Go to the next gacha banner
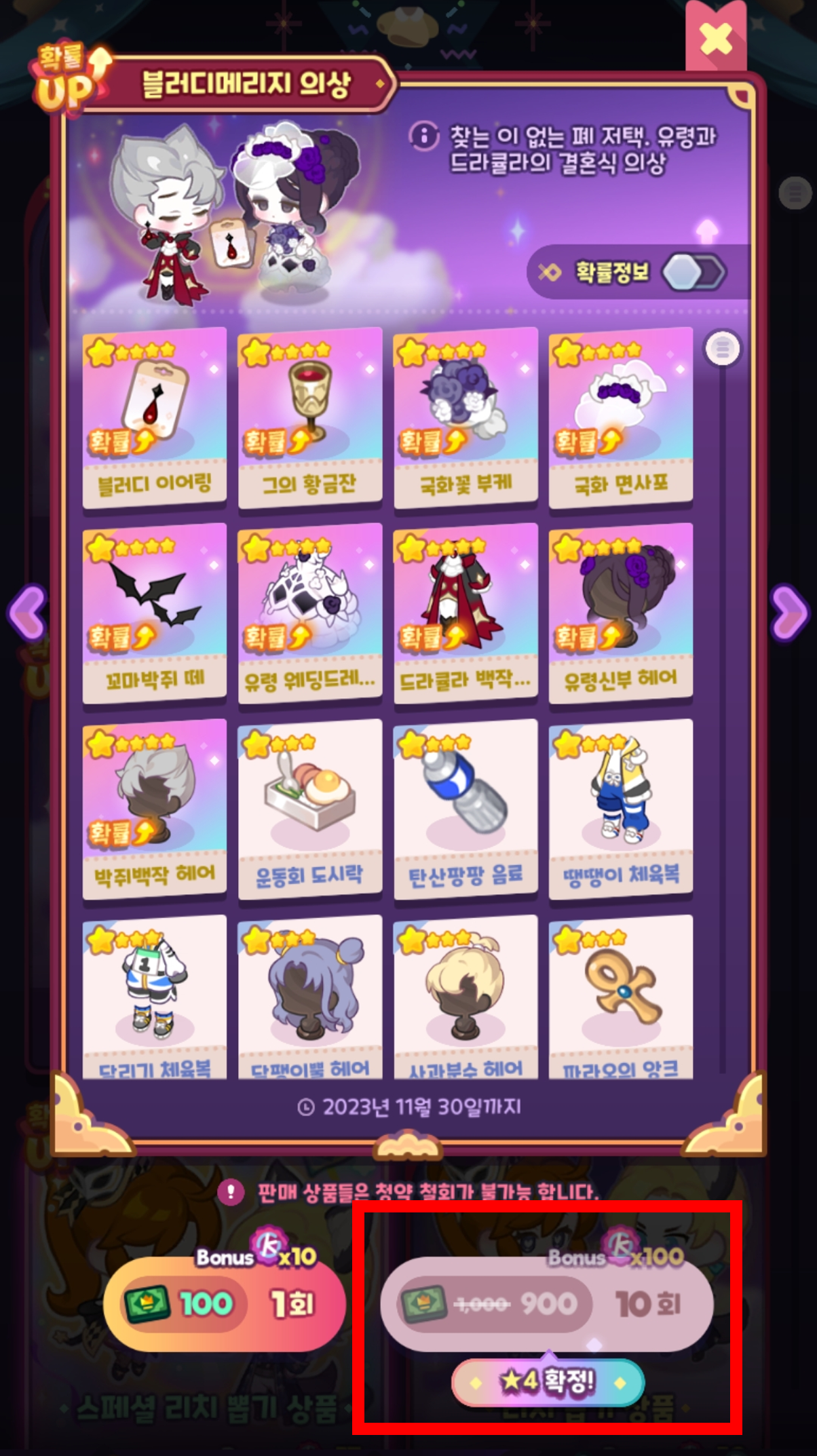The width and height of the screenshot is (817, 1456). click(790, 613)
